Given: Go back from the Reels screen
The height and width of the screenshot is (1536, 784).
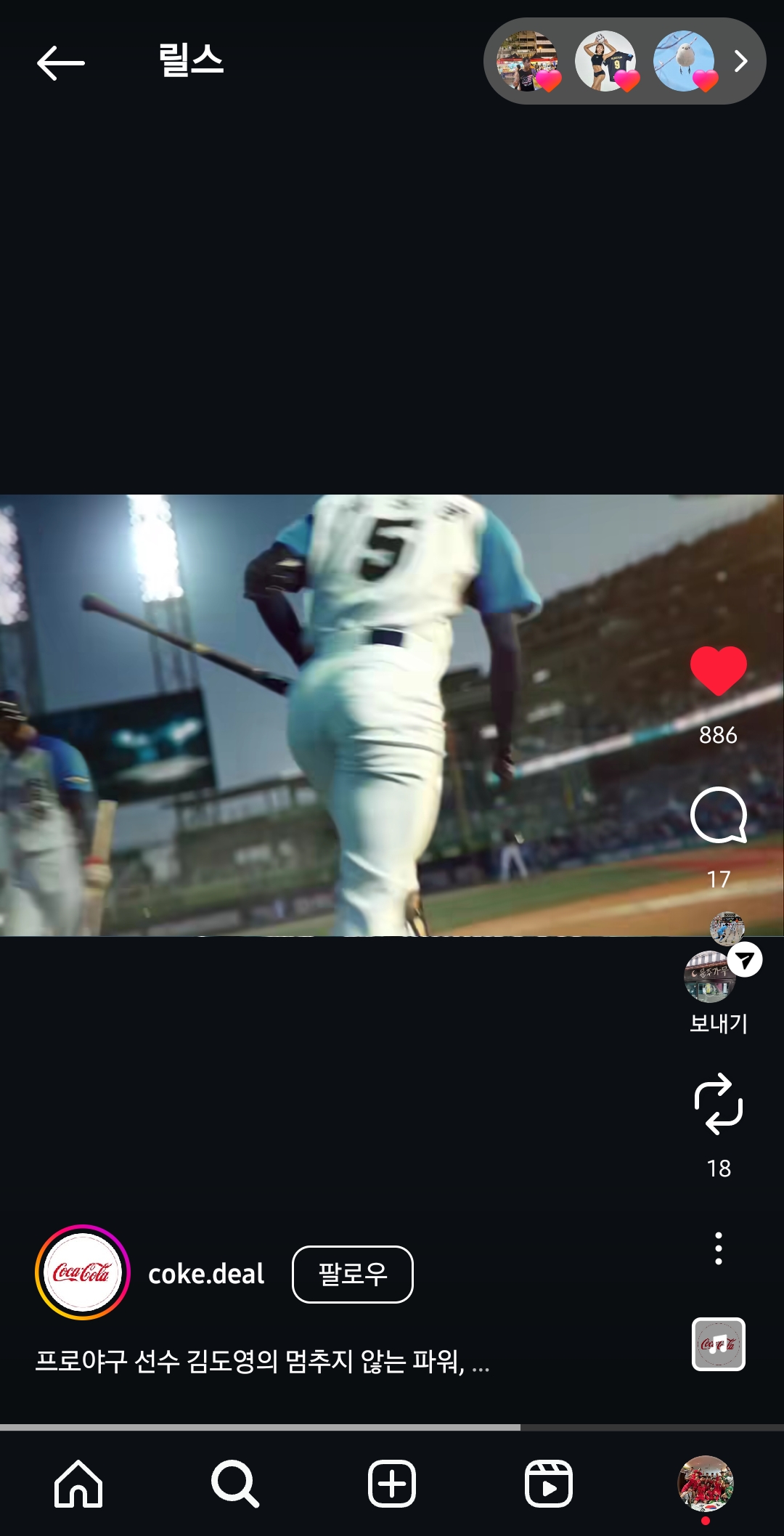Looking at the screenshot, I should [61, 62].
